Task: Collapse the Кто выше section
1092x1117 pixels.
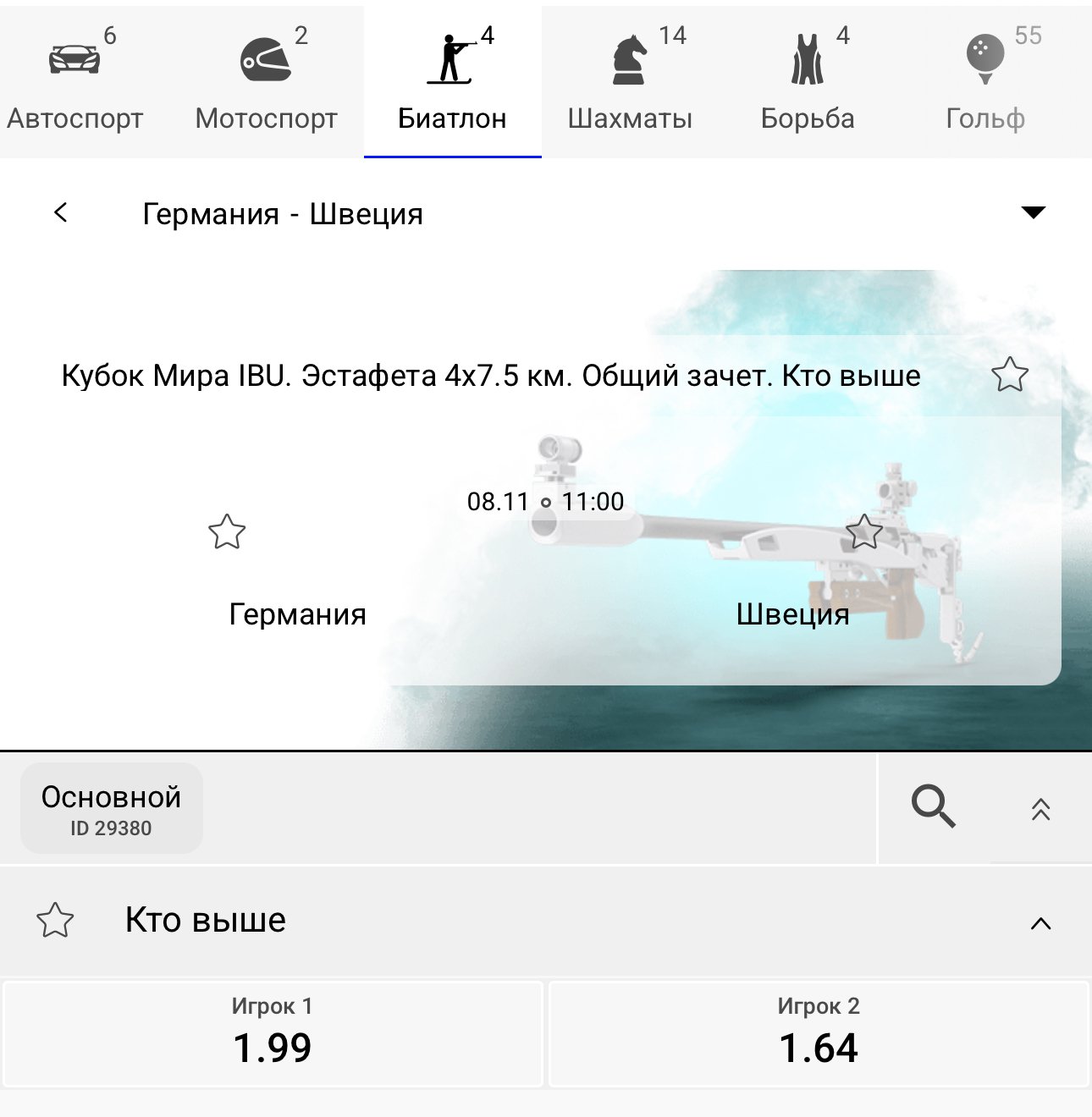Action: (x=1040, y=923)
